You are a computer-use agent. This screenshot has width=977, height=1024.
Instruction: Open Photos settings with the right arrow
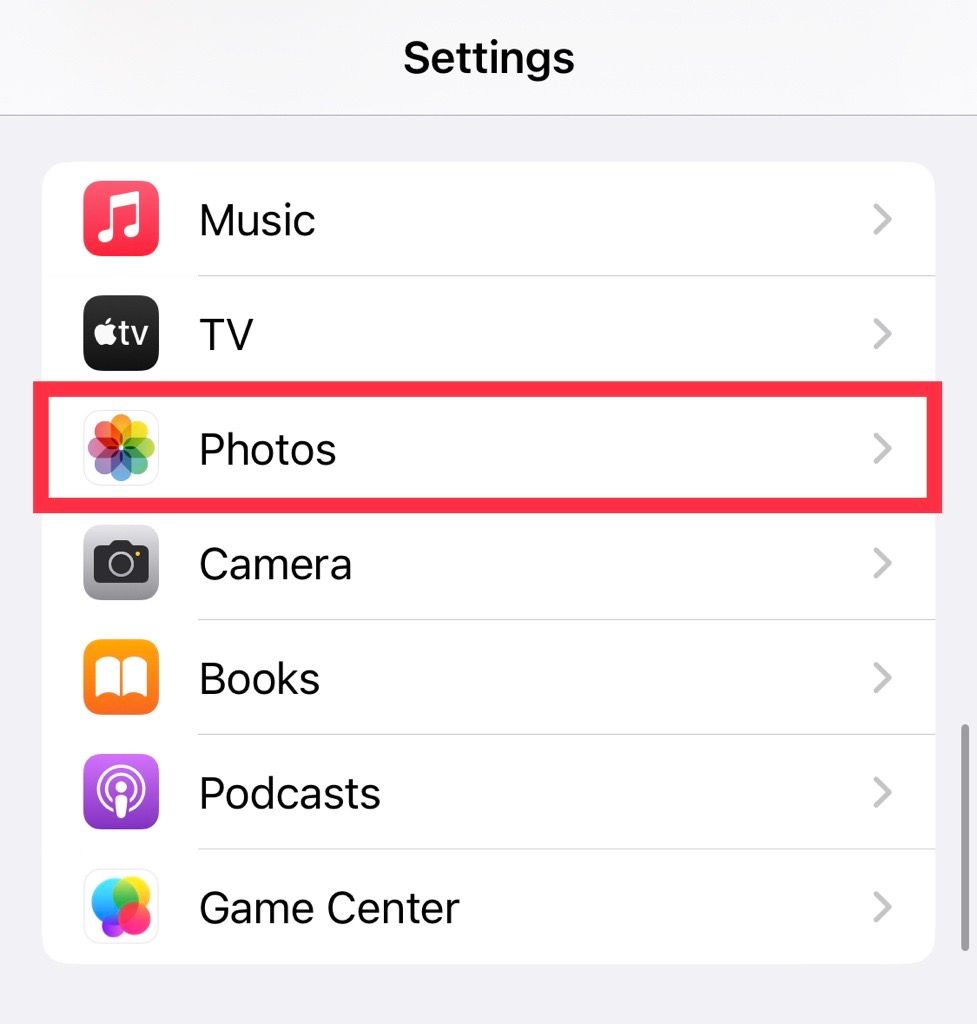882,448
